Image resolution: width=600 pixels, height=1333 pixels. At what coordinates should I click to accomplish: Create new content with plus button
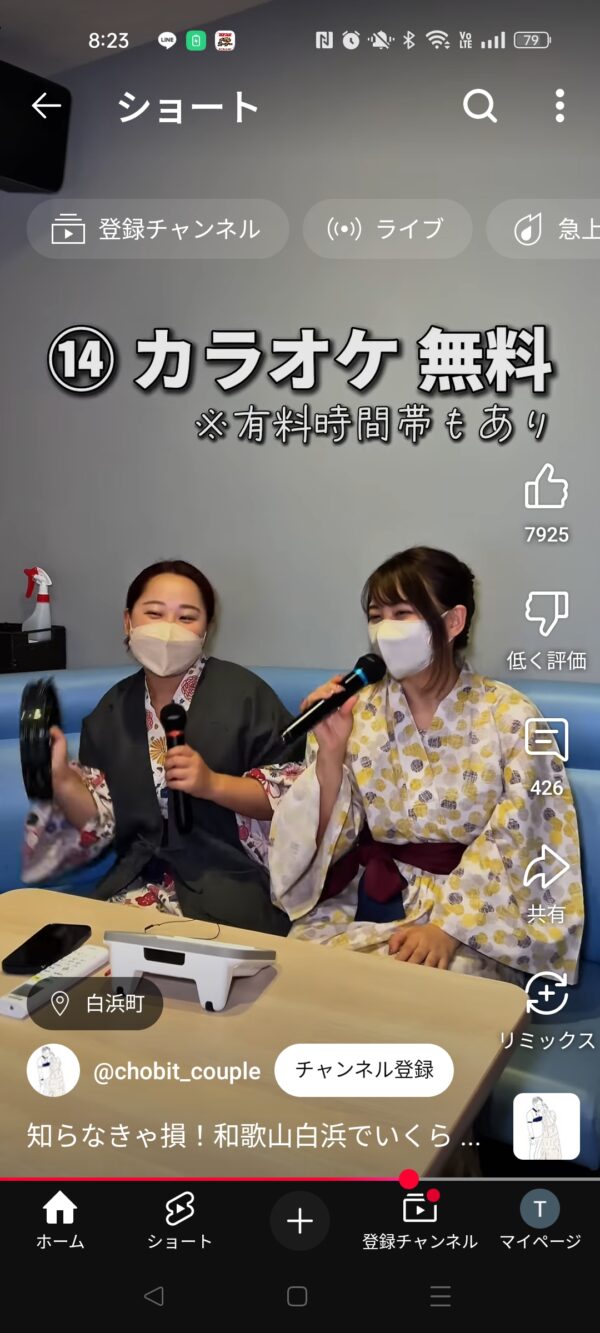click(x=300, y=1220)
